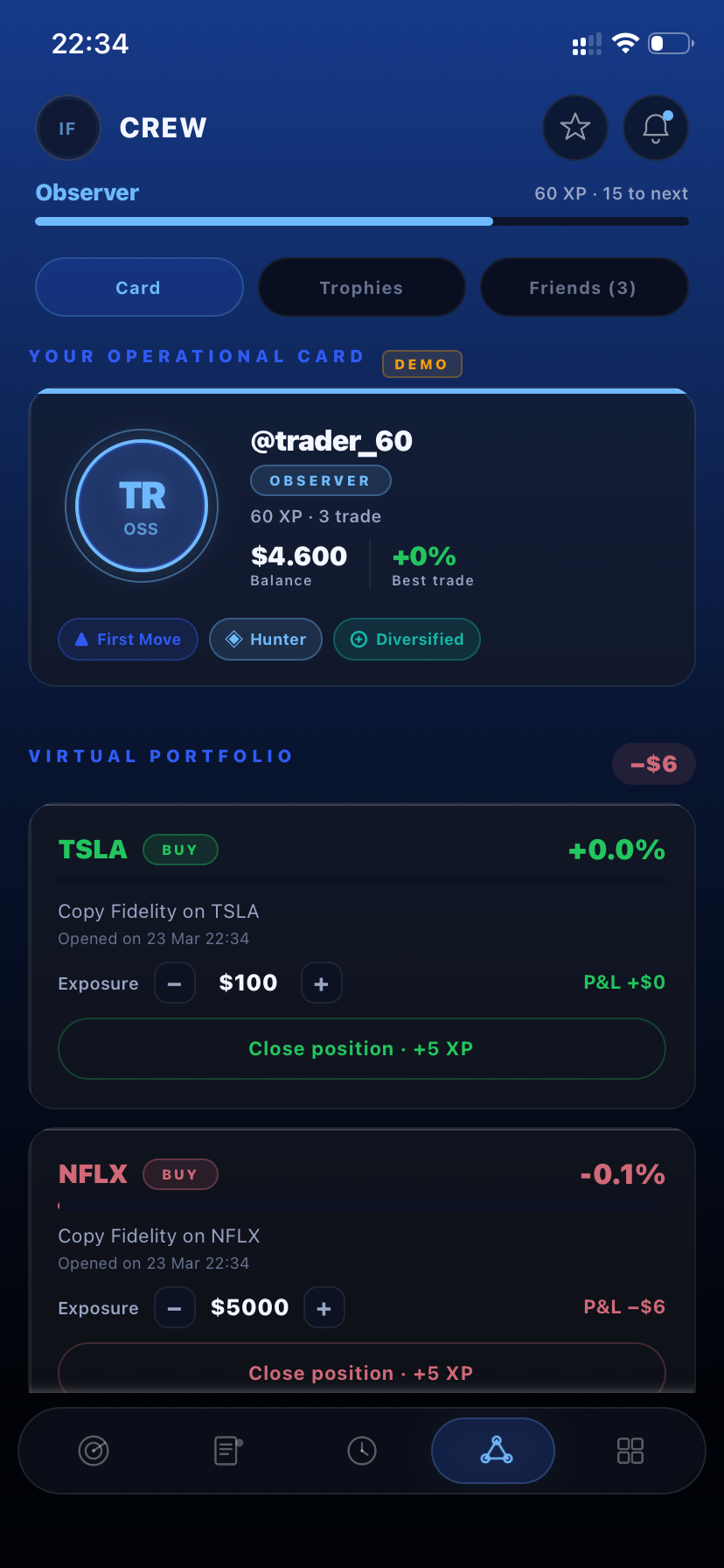The width and height of the screenshot is (724, 1568).
Task: Select the active Crew network icon
Action: pos(492,1450)
